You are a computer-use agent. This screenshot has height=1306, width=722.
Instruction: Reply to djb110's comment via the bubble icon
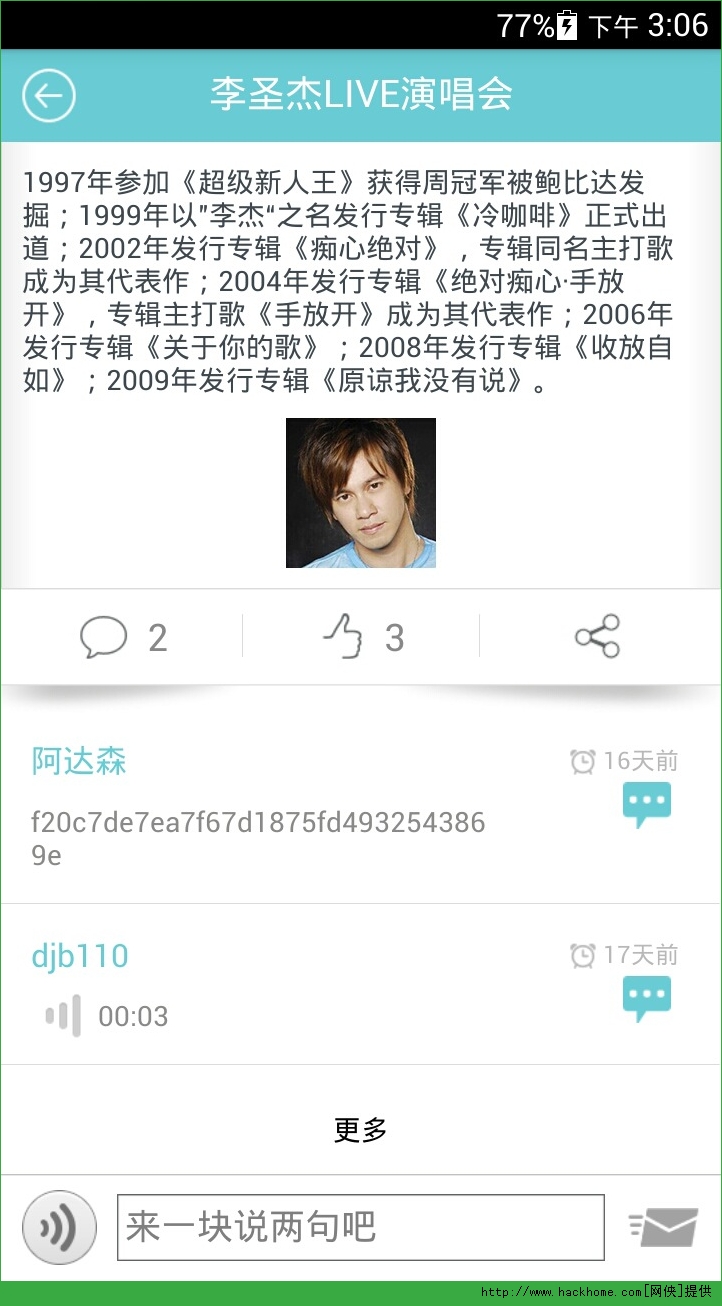click(646, 998)
